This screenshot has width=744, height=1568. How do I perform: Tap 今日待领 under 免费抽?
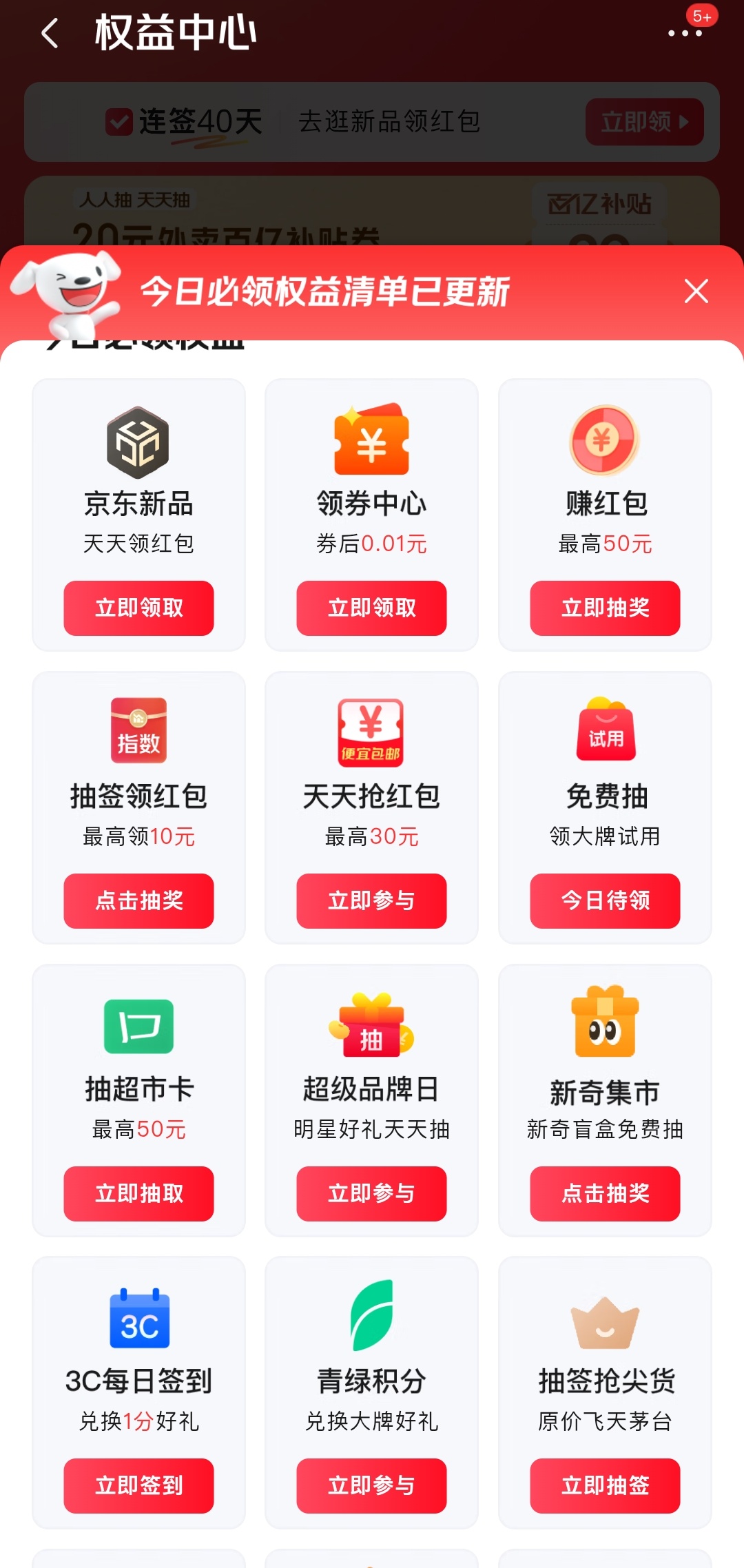point(605,900)
